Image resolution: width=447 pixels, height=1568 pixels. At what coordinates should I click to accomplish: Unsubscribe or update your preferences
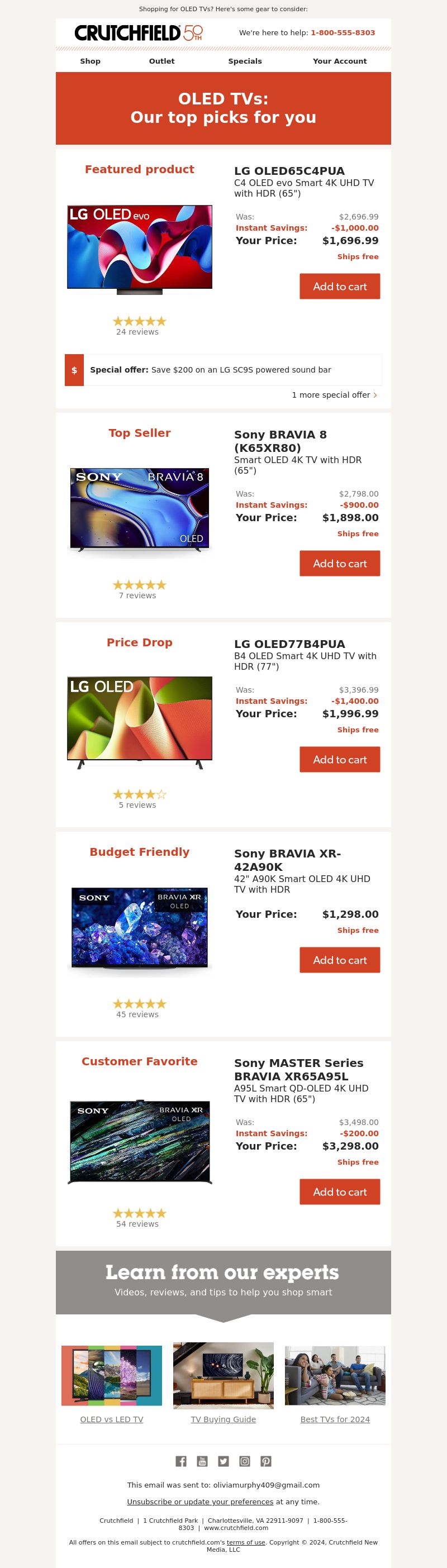click(199, 1502)
